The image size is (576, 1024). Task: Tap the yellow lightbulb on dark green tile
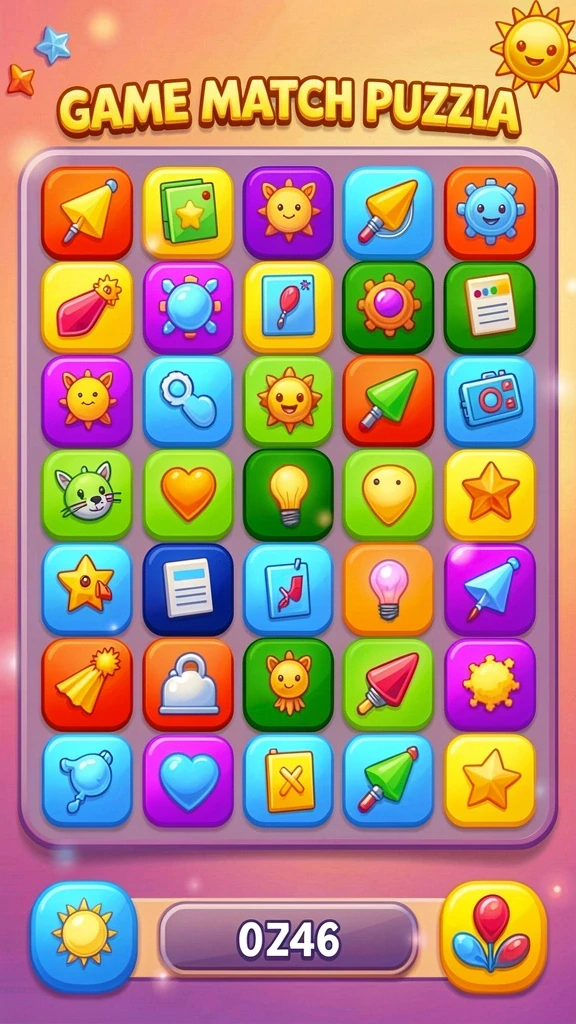[x=289, y=494]
